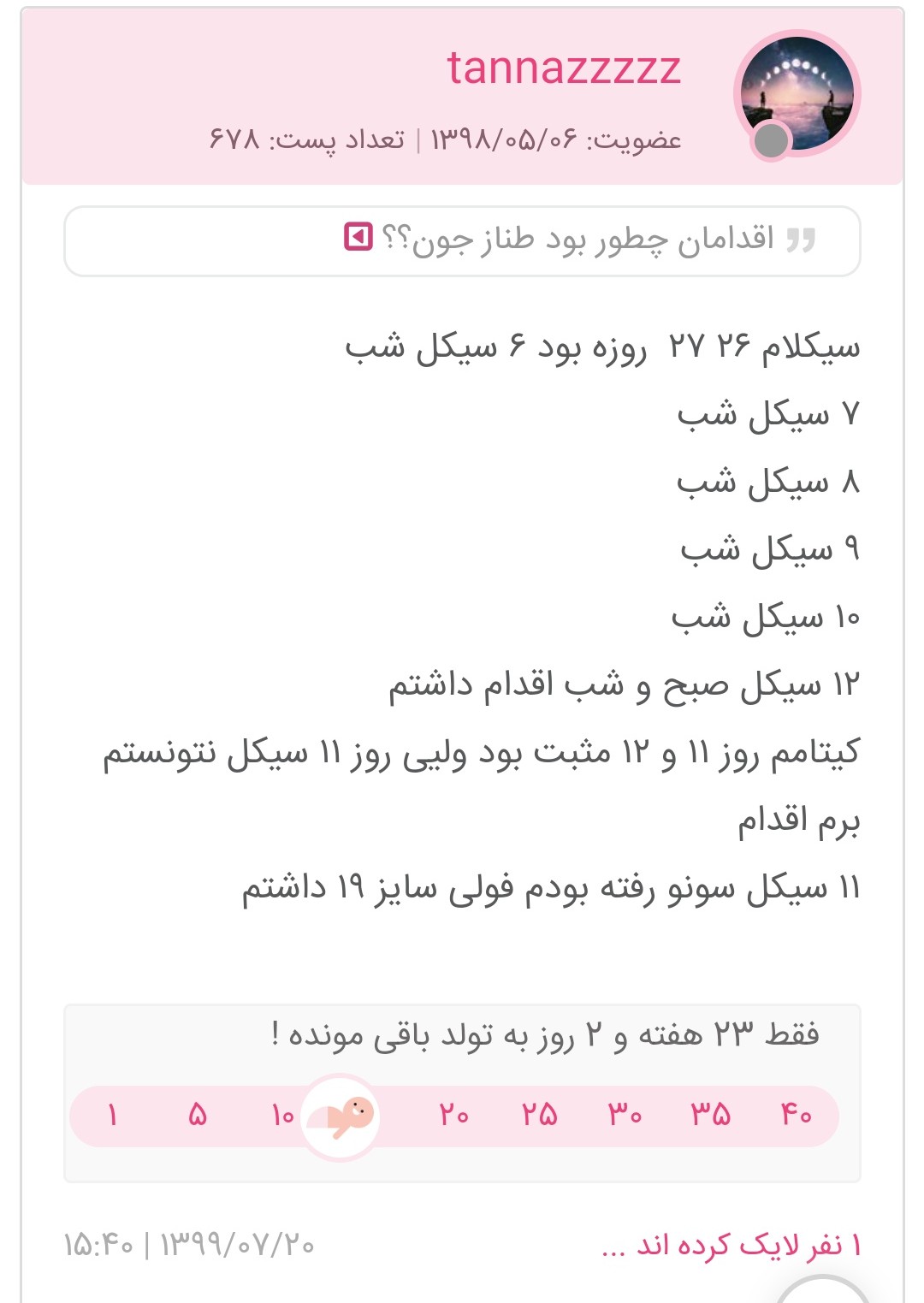Open the tannazzzzz username link
The width and height of the screenshot is (924, 1303).
coord(564,68)
